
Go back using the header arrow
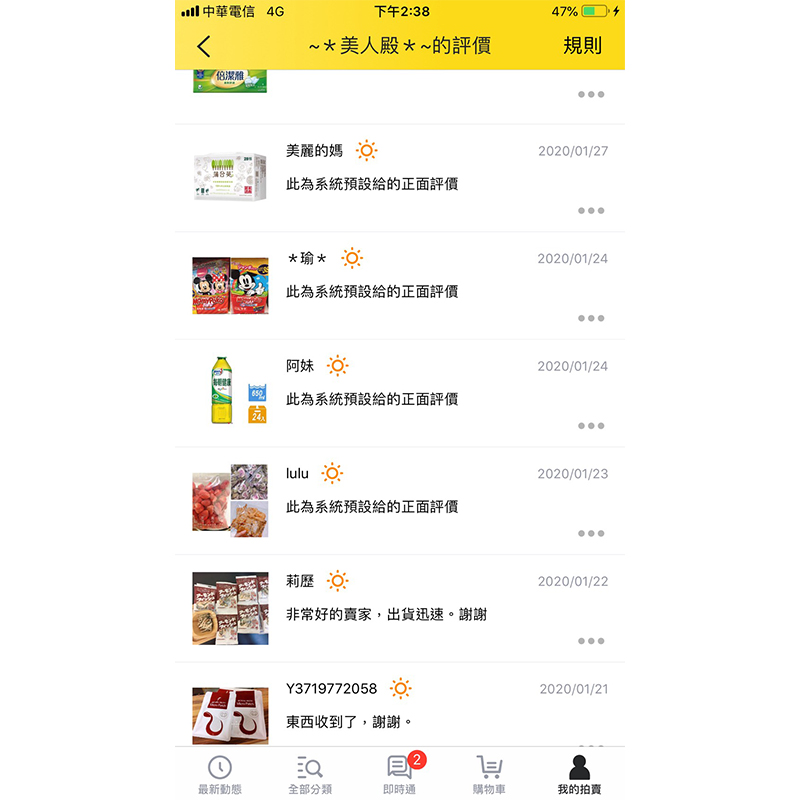[x=205, y=46]
